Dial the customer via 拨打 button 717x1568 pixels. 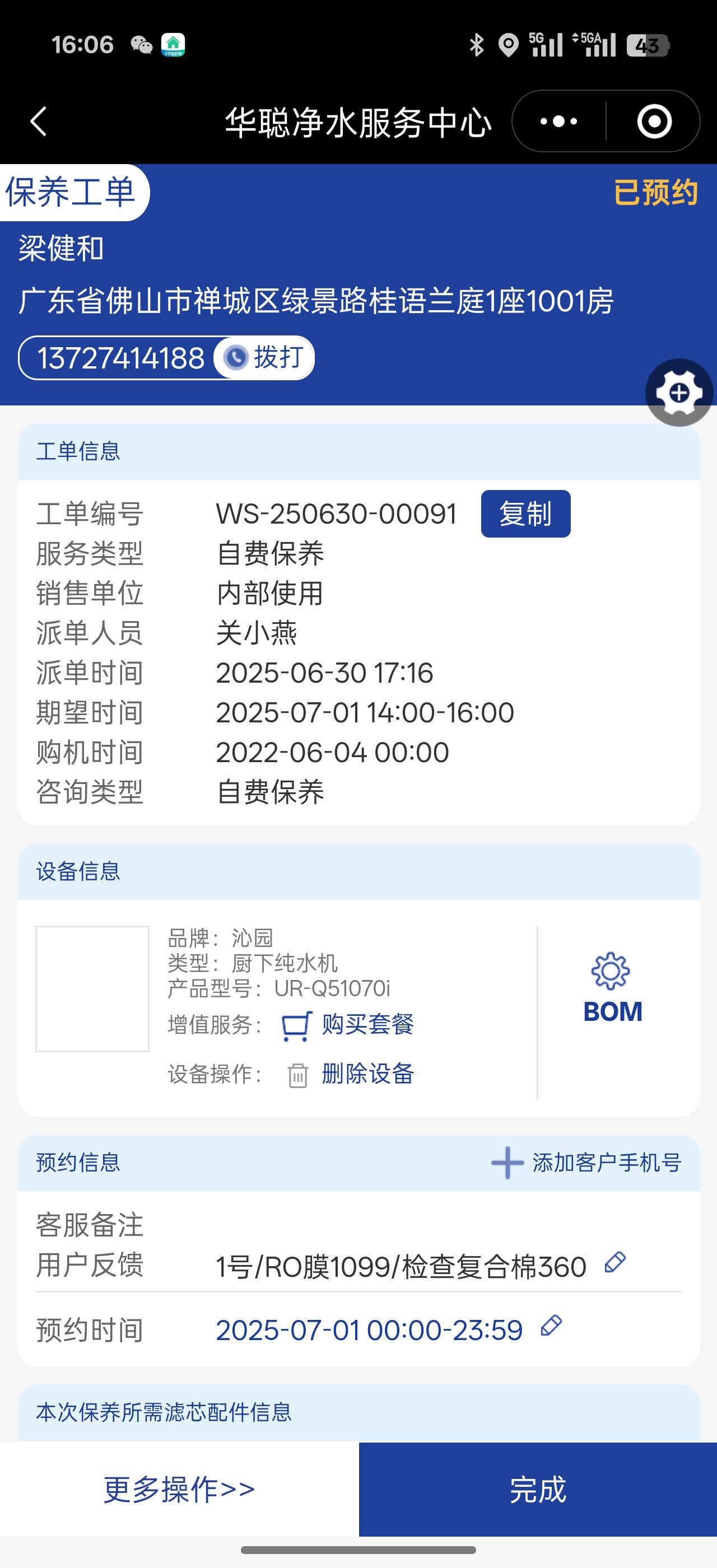(x=265, y=357)
